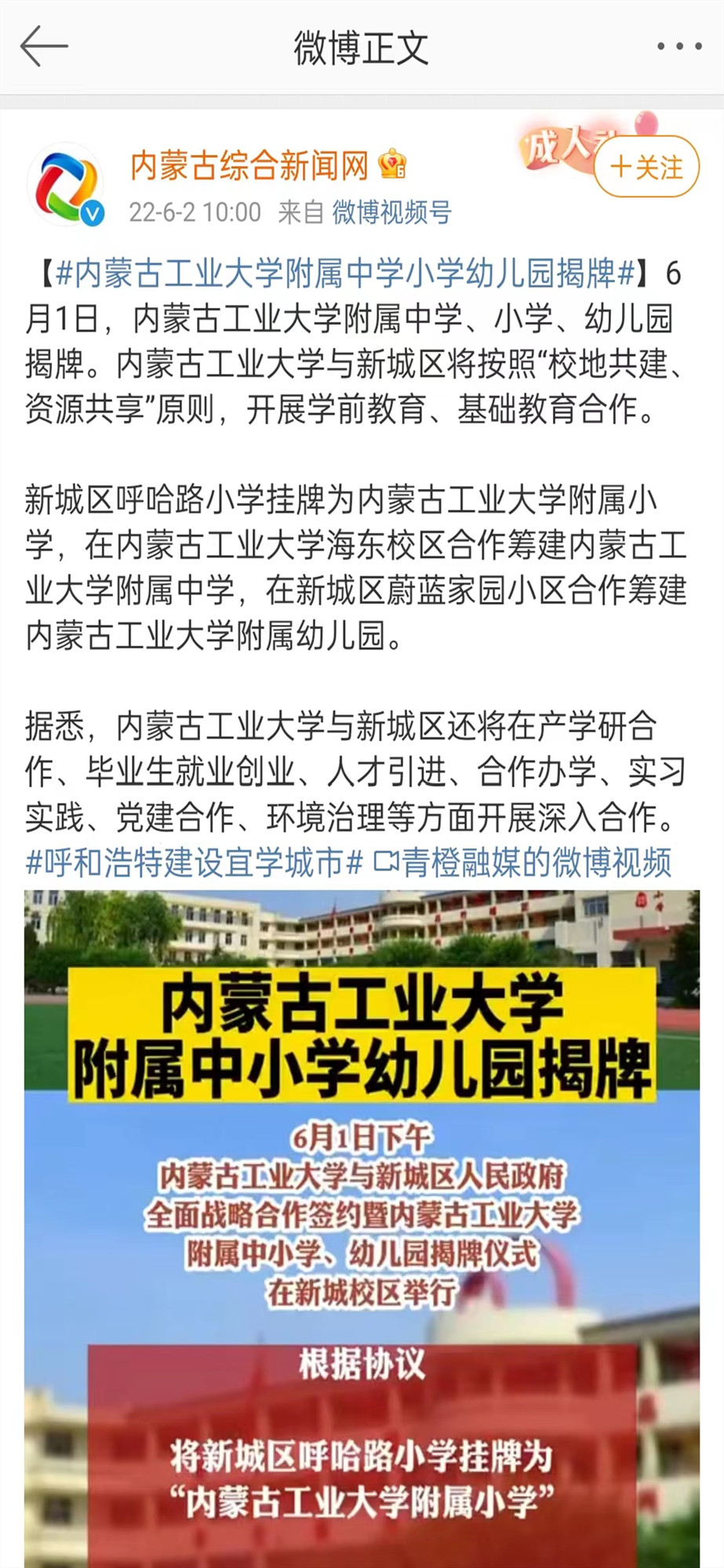Open the 微博视频号 source link

point(391,212)
